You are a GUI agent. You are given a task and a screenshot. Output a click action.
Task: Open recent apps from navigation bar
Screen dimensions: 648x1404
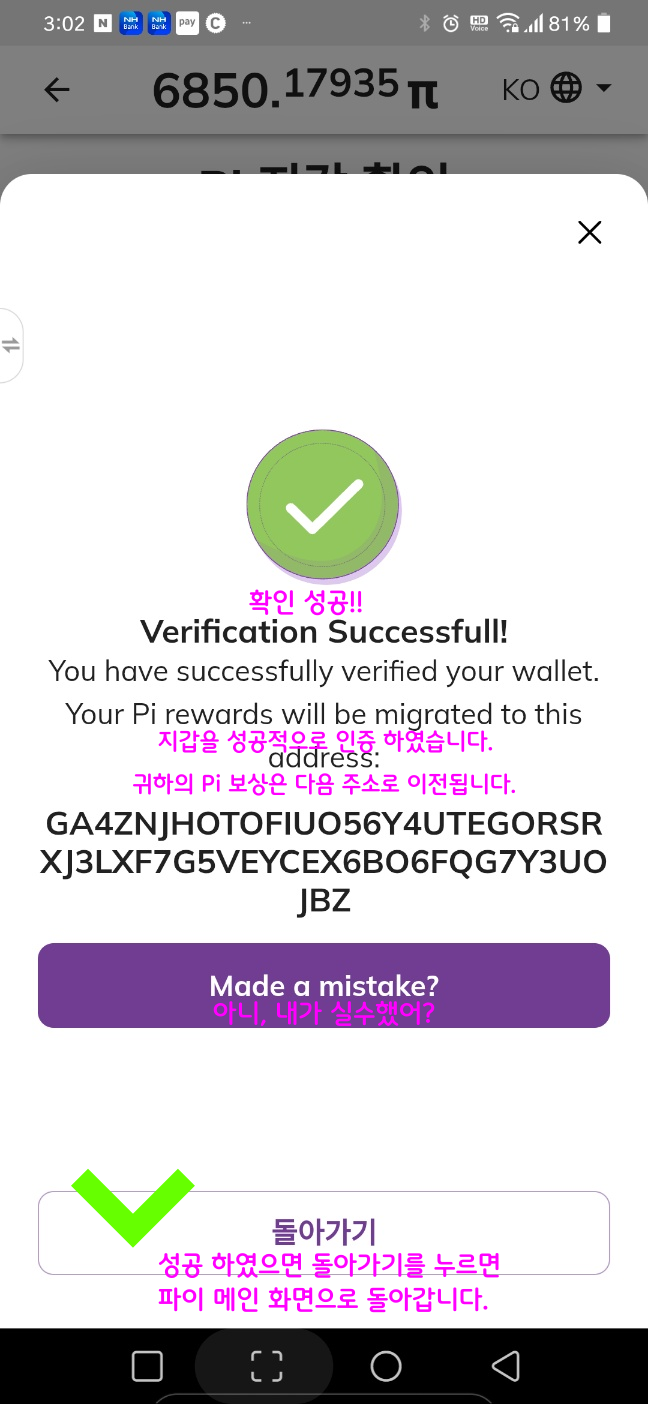coord(148,1366)
